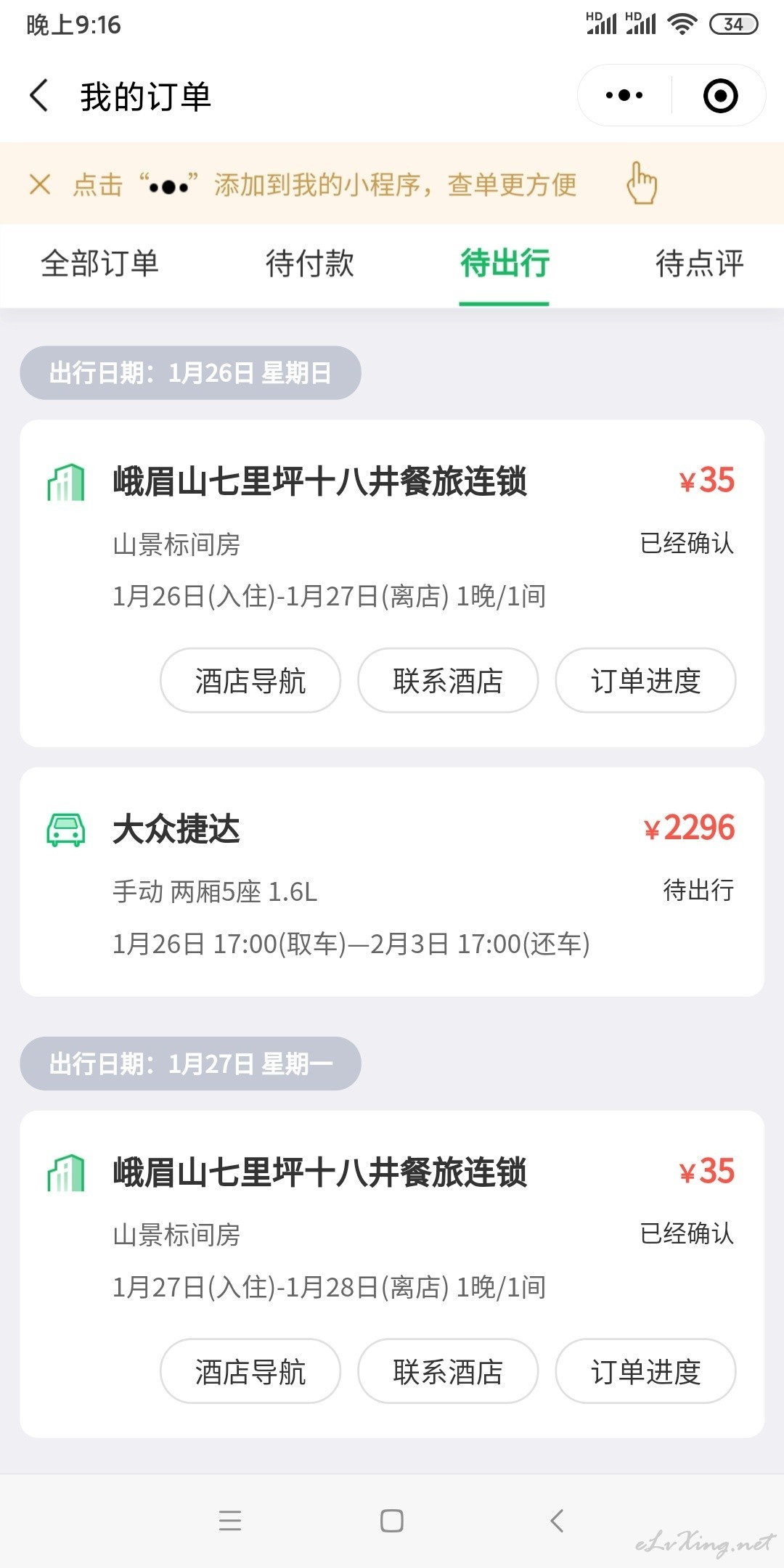Tap the system home button
Screen dimensions: 784x1568
392,1521
